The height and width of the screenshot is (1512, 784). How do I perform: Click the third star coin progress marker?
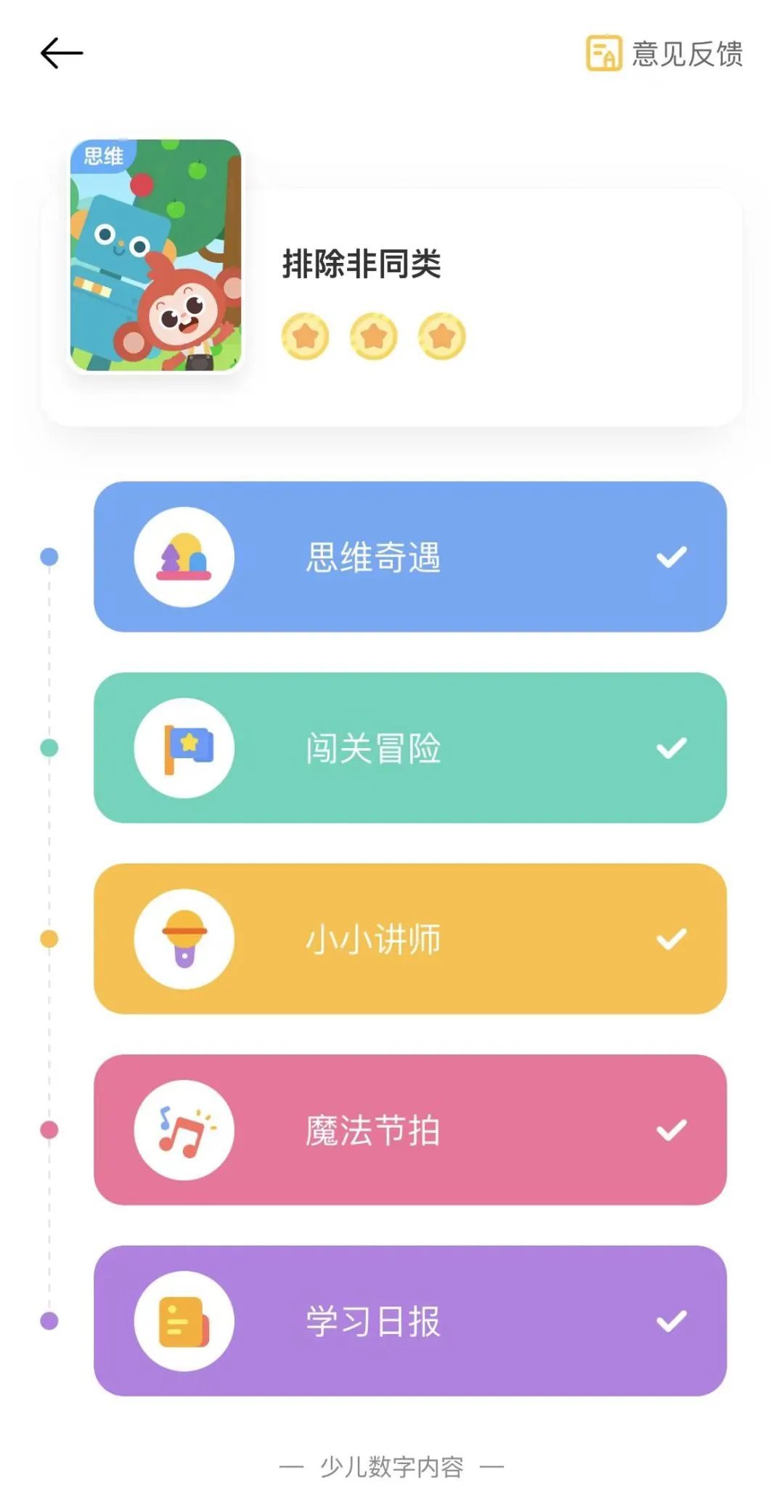point(440,336)
